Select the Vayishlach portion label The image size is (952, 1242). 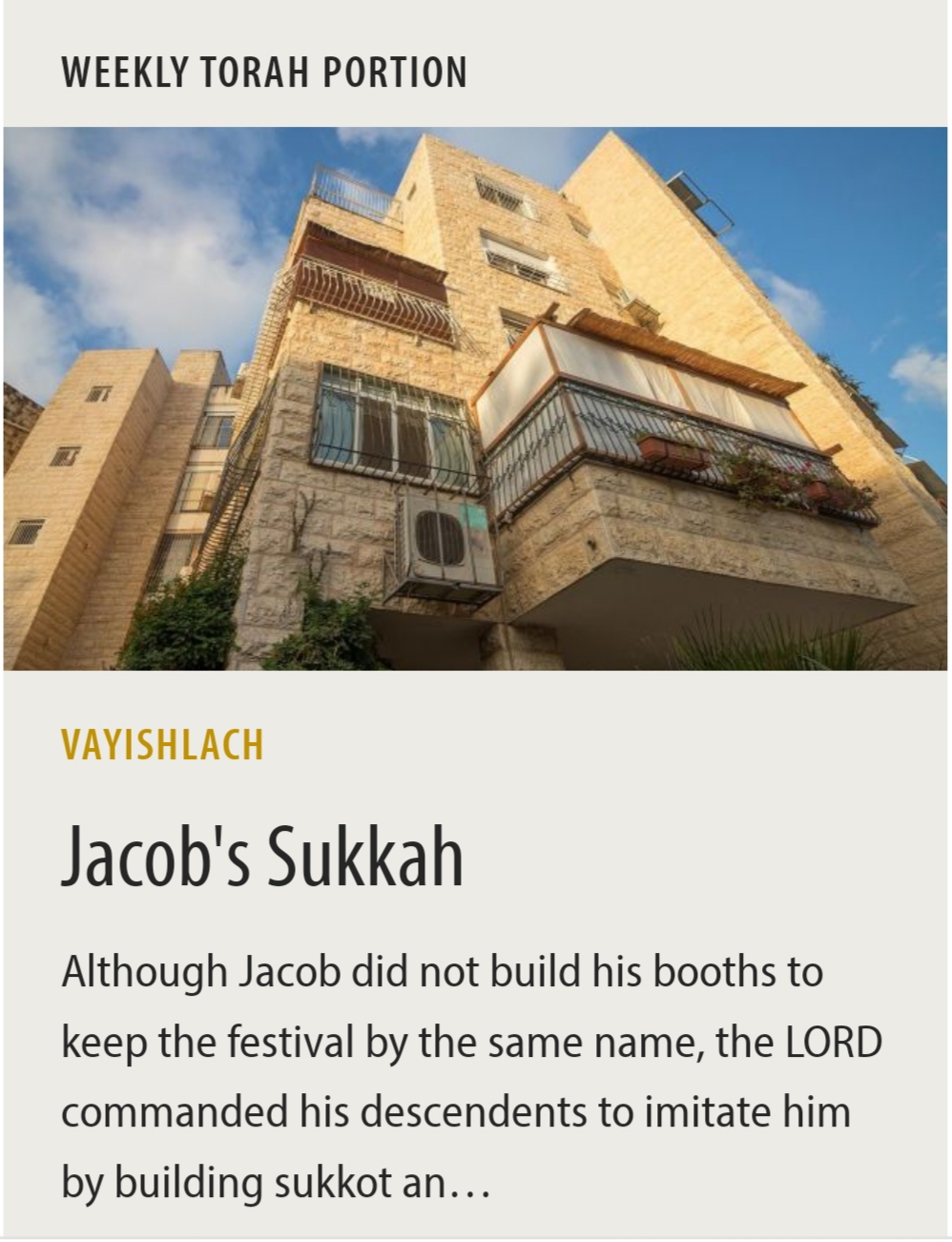162,745
